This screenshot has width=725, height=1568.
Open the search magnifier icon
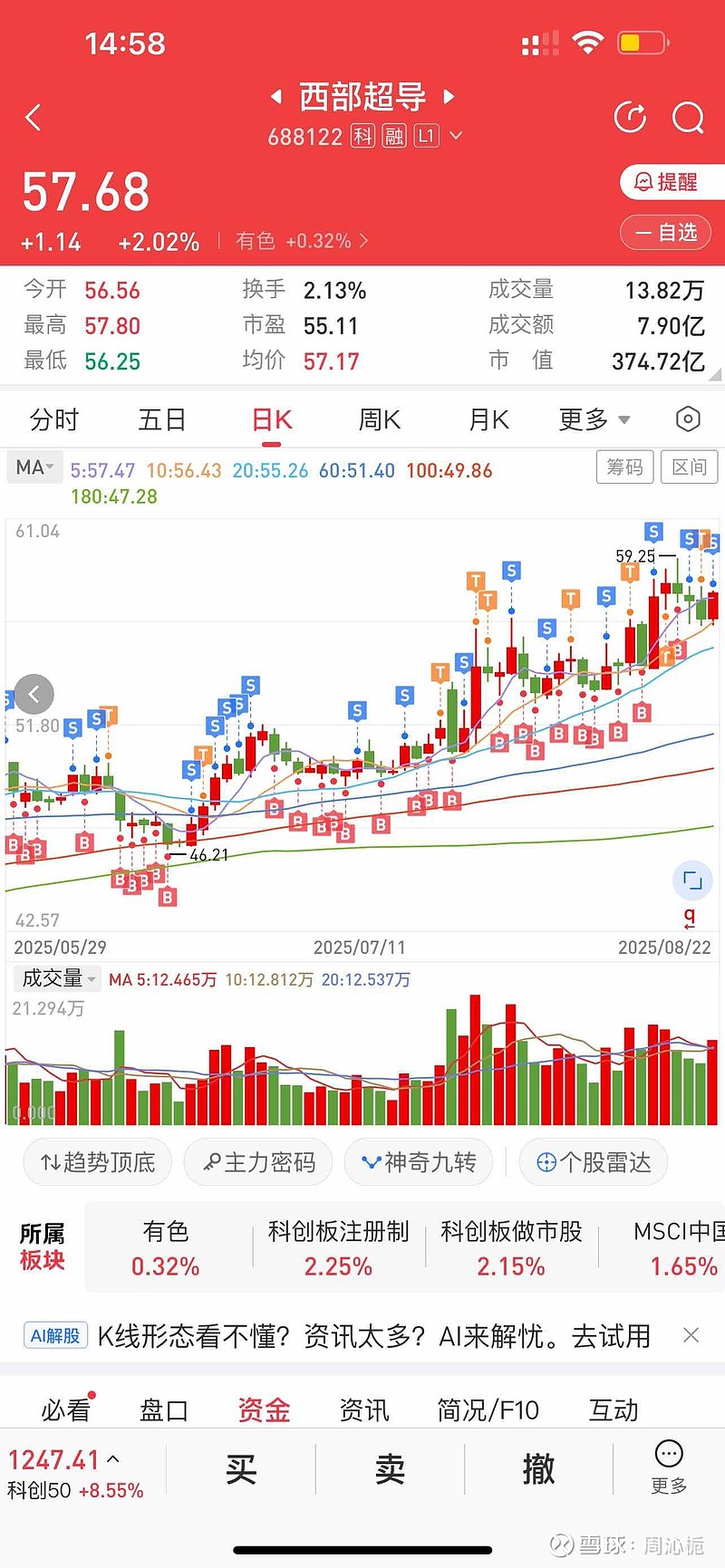click(688, 118)
